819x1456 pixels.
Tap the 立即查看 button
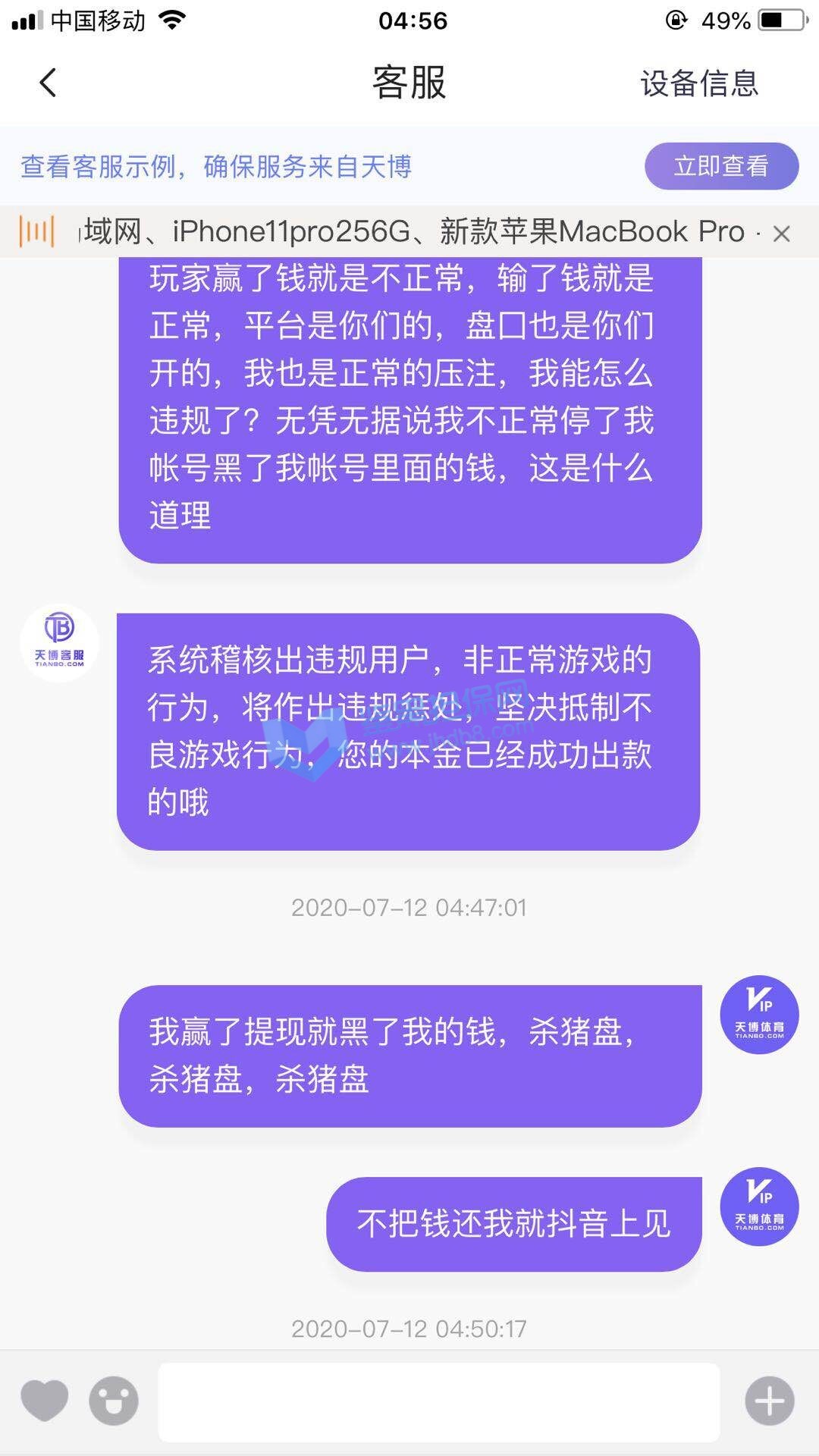[721, 166]
